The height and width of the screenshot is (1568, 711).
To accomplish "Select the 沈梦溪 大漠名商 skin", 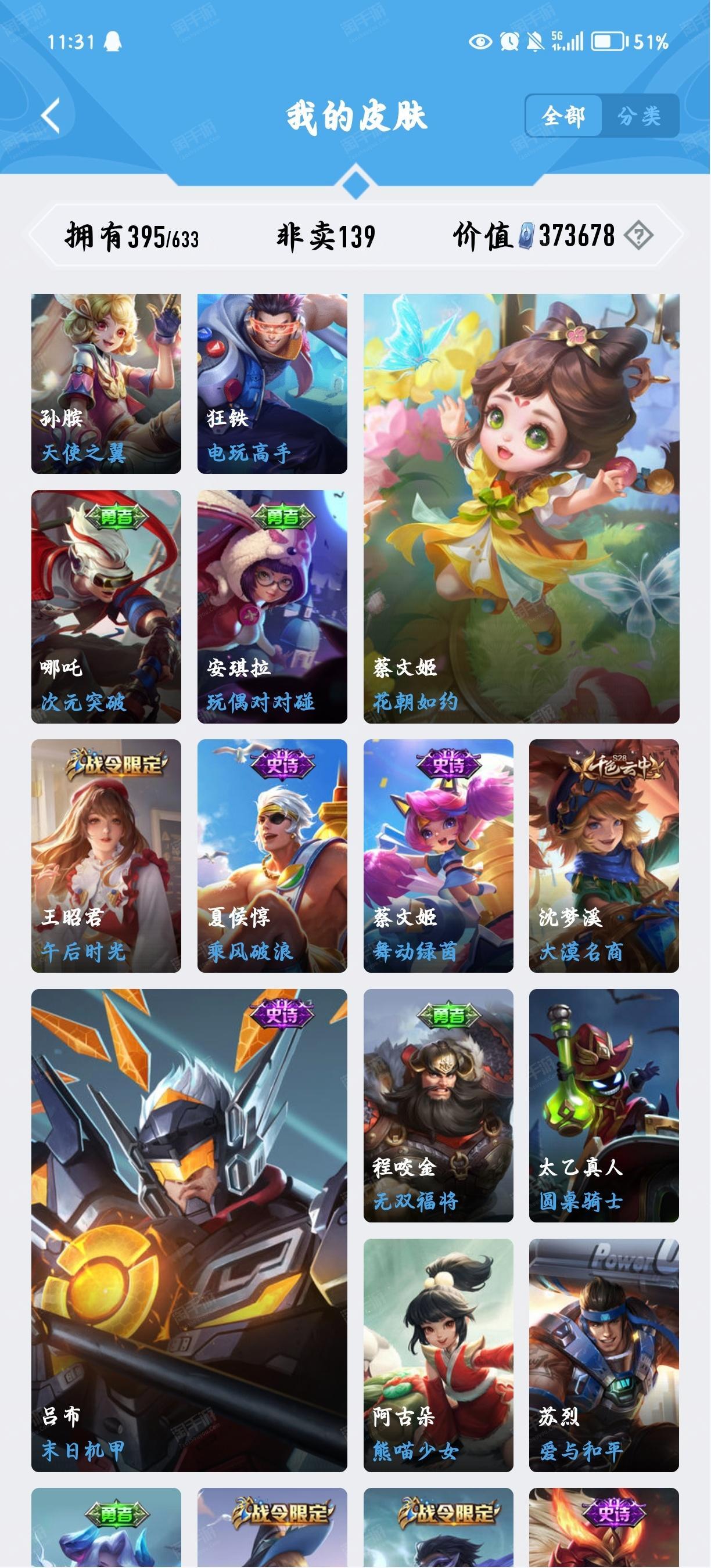I will [x=604, y=855].
